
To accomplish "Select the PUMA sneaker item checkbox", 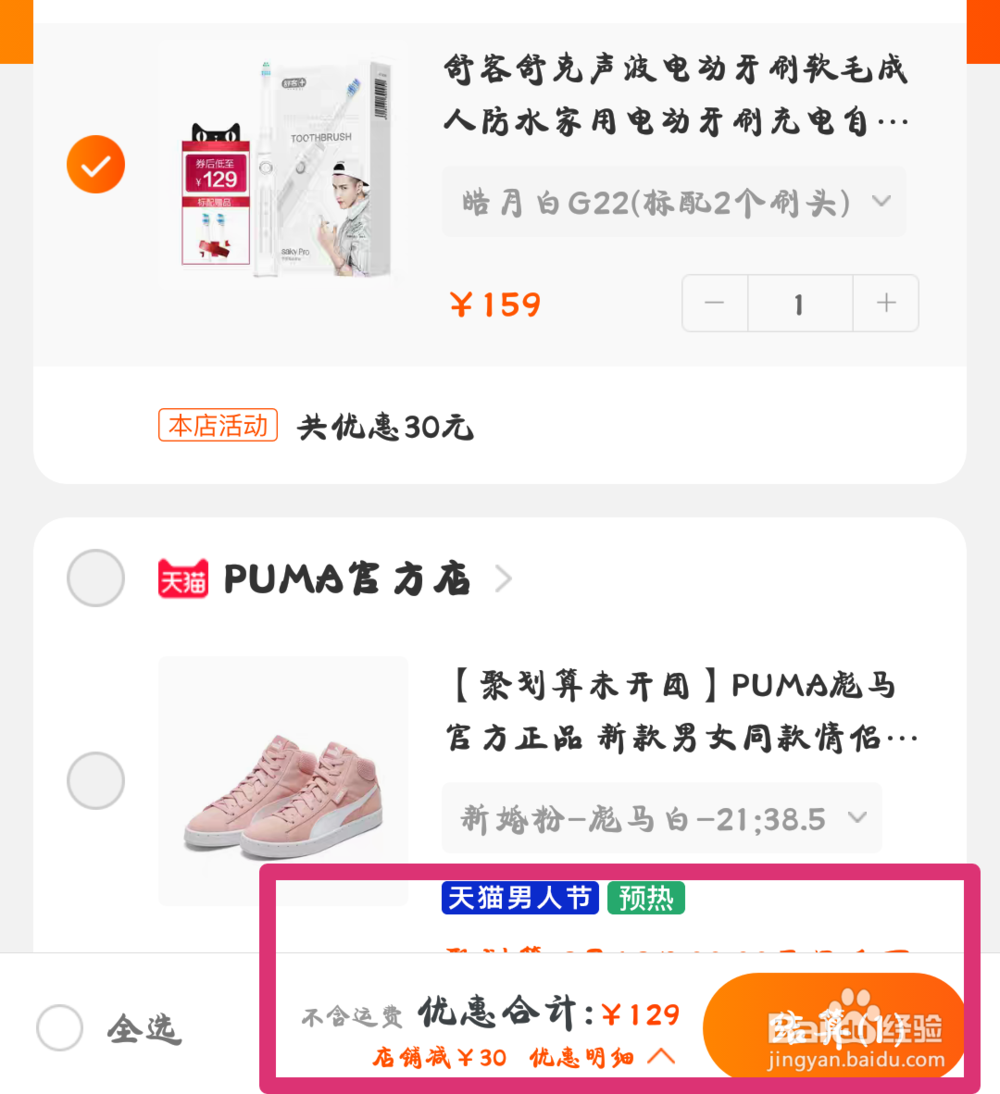I will point(95,780).
